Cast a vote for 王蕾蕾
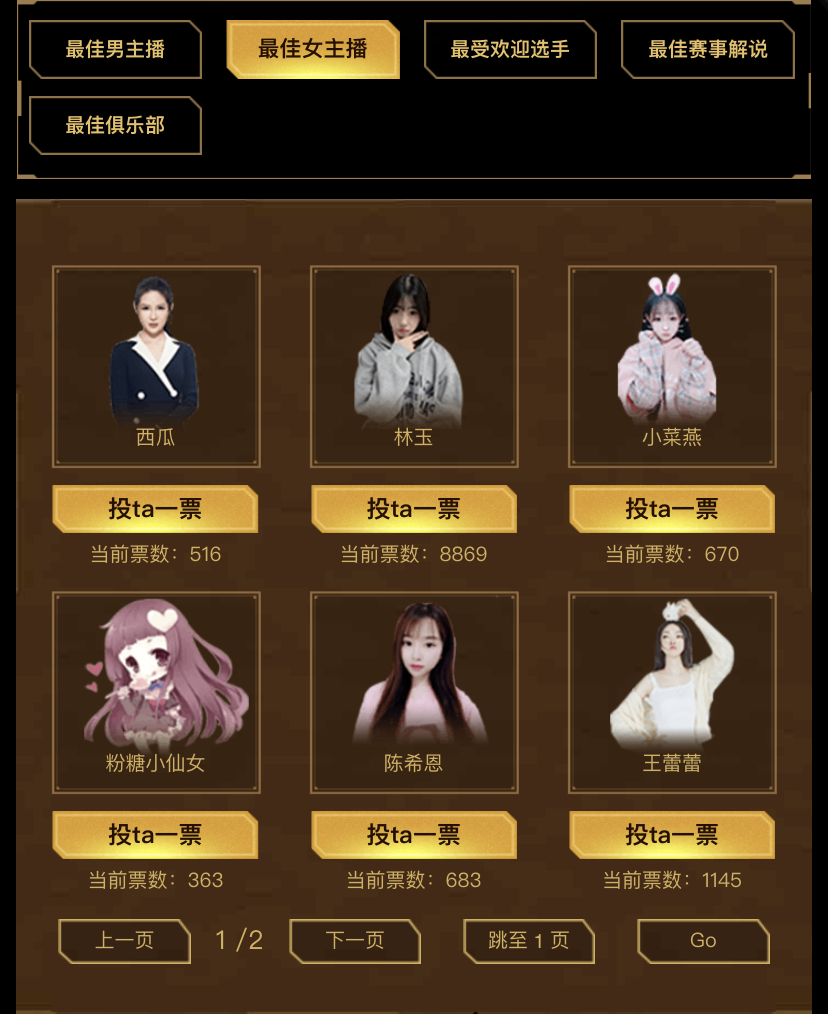 click(x=672, y=835)
